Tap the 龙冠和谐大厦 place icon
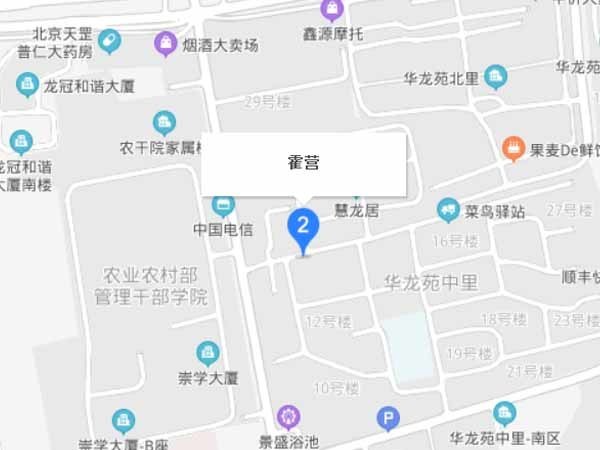 (26, 85)
